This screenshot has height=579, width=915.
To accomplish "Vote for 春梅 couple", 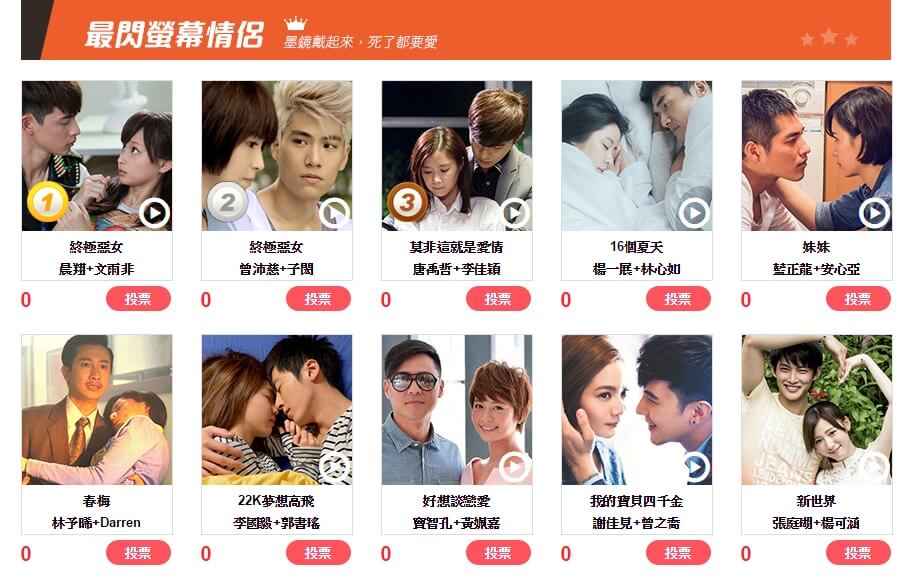I will [138, 553].
